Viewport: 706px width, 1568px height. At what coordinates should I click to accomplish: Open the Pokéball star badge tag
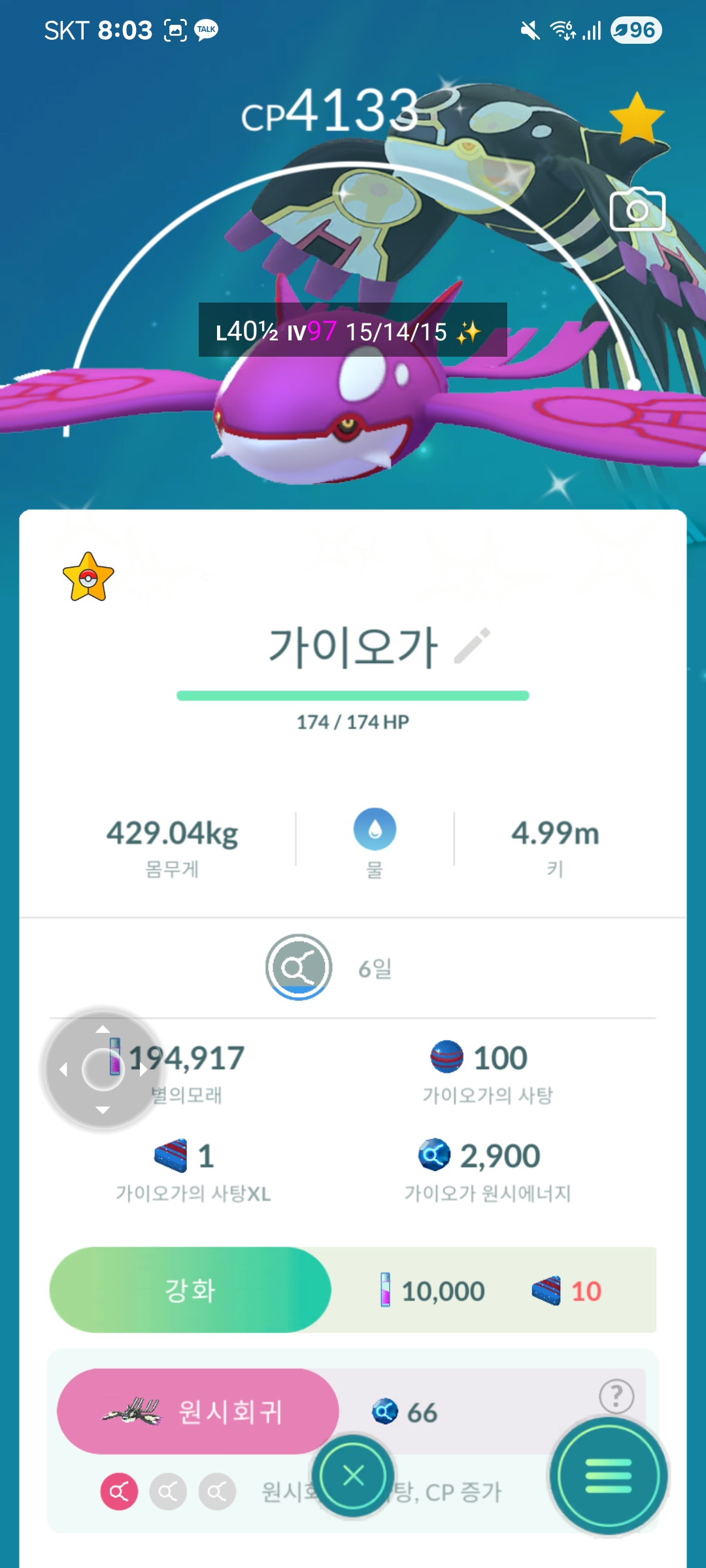pyautogui.click(x=88, y=577)
